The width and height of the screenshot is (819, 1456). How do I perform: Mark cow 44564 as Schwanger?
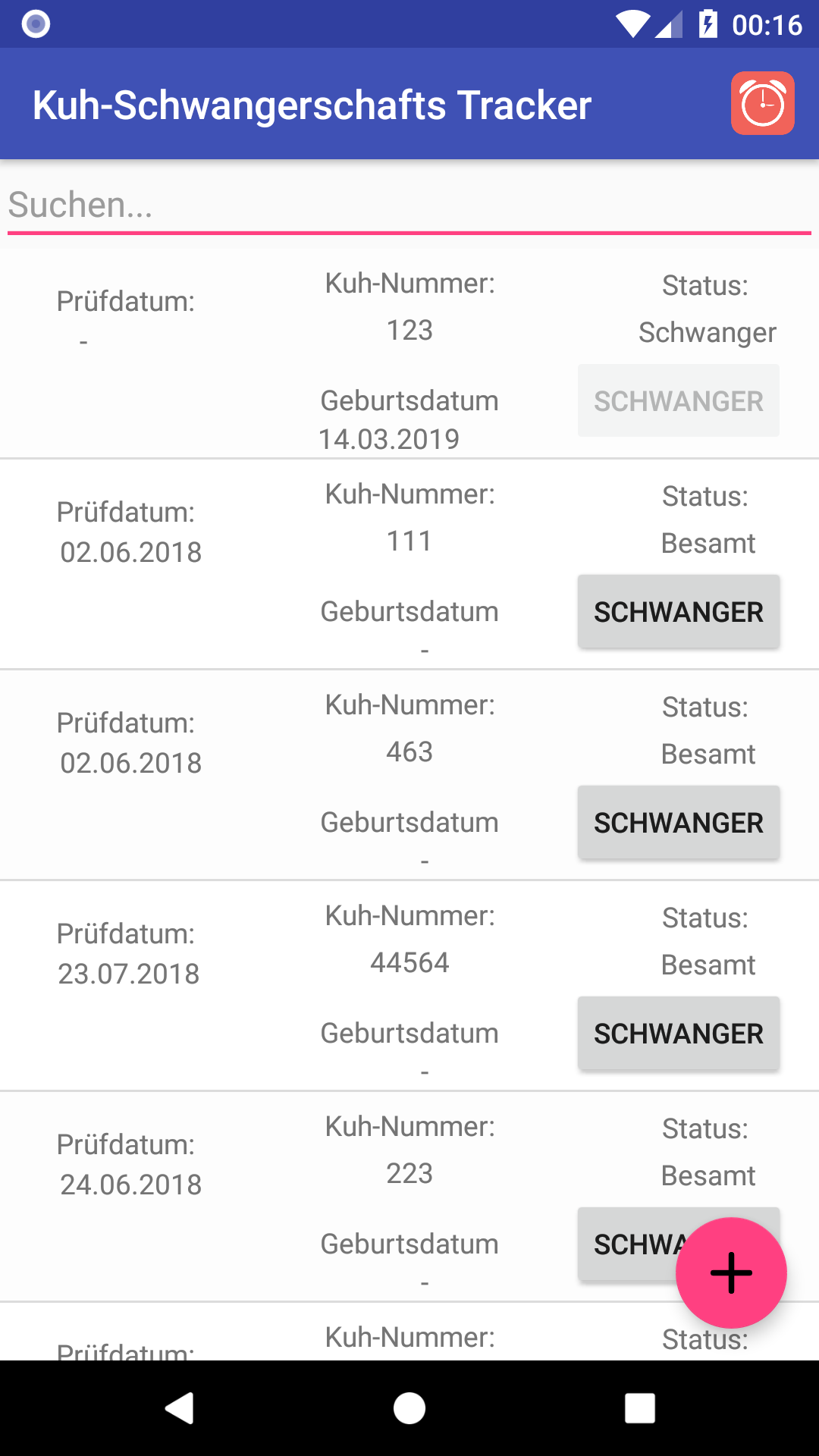coord(678,1033)
